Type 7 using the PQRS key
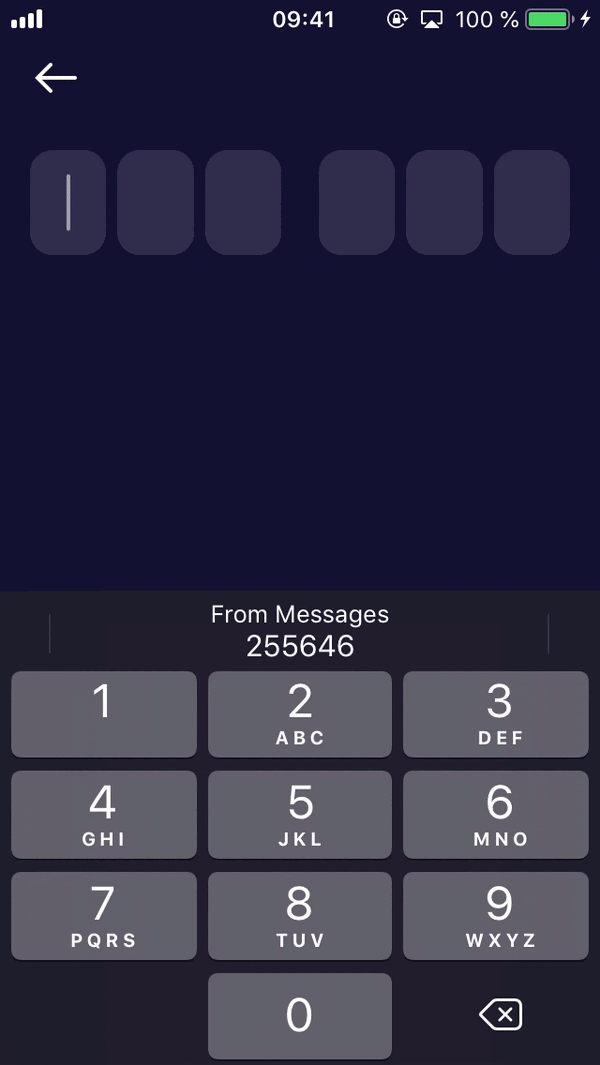600x1065 pixels. (x=104, y=915)
